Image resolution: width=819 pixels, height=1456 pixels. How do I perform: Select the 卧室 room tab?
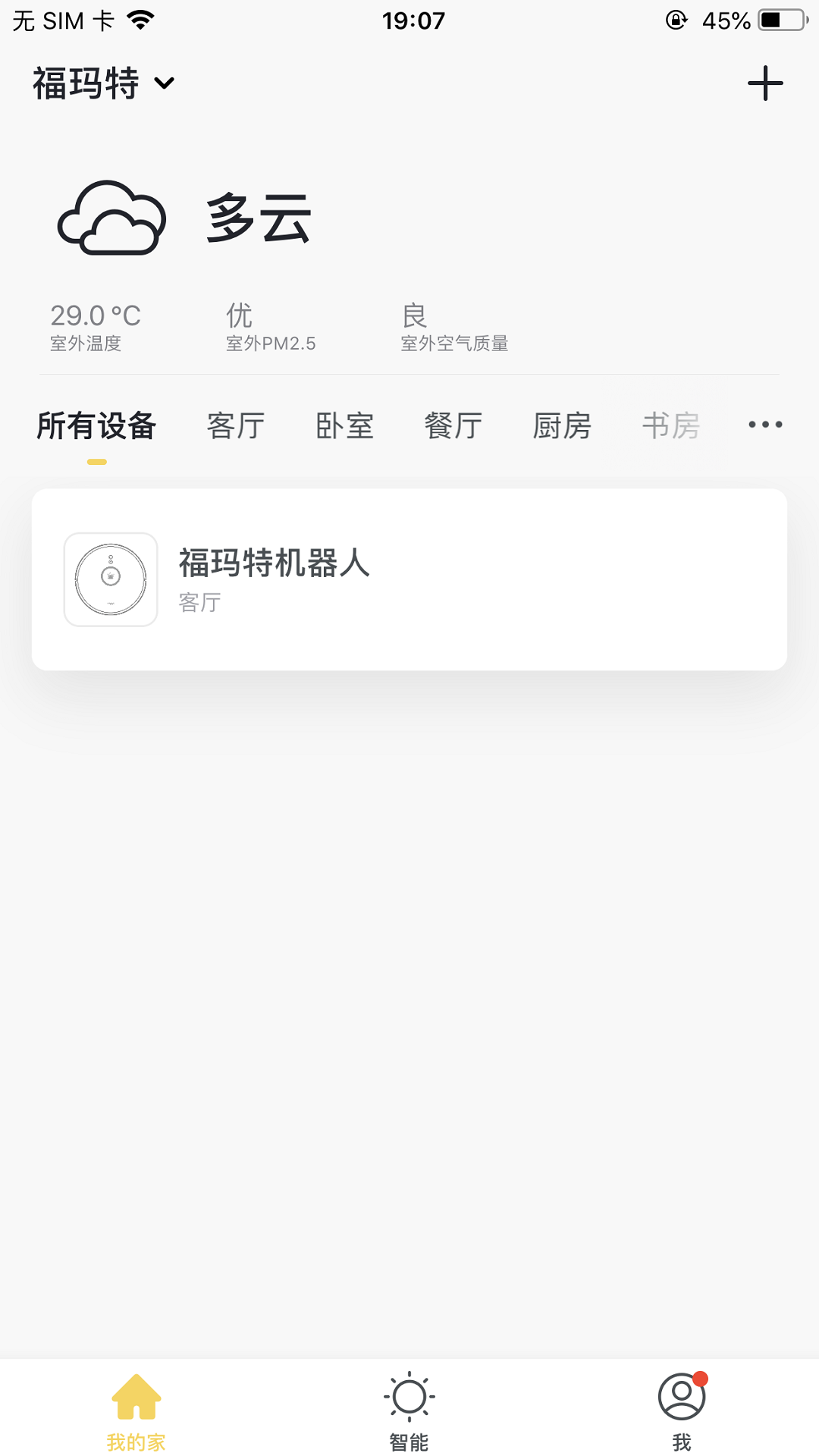click(x=345, y=425)
